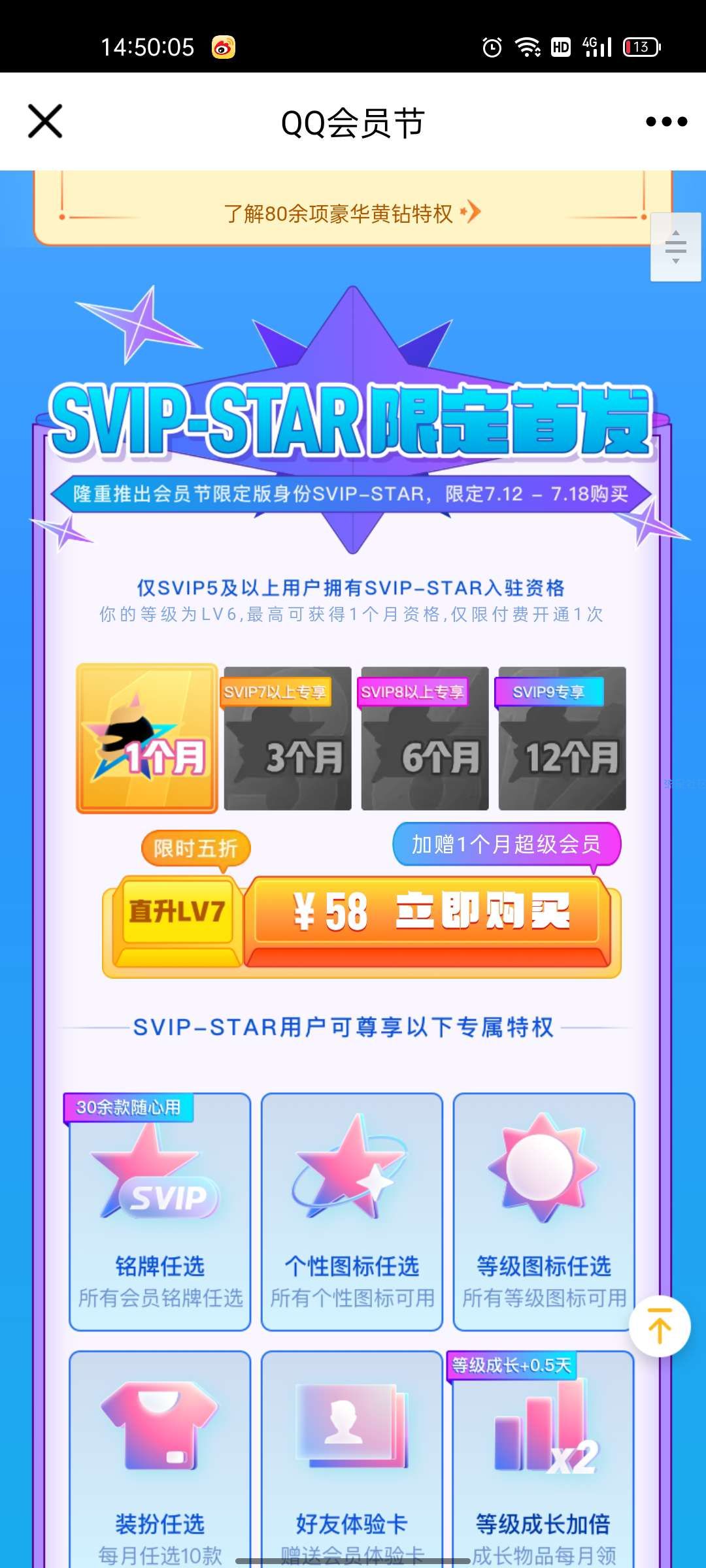The image size is (706, 1568).
Task: Select the 1个月 plan
Action: (x=147, y=739)
